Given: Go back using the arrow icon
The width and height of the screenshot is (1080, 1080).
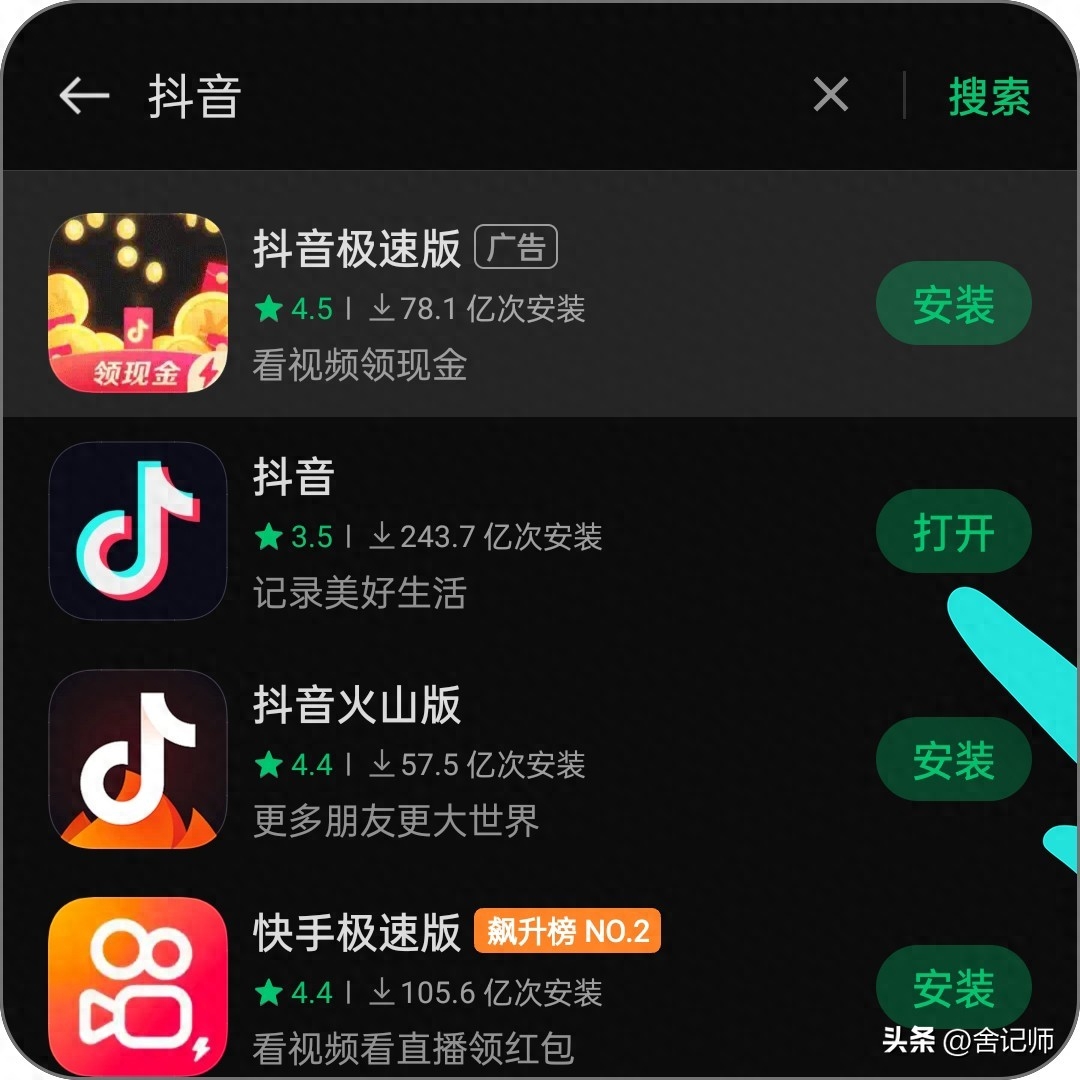Looking at the screenshot, I should tap(84, 96).
